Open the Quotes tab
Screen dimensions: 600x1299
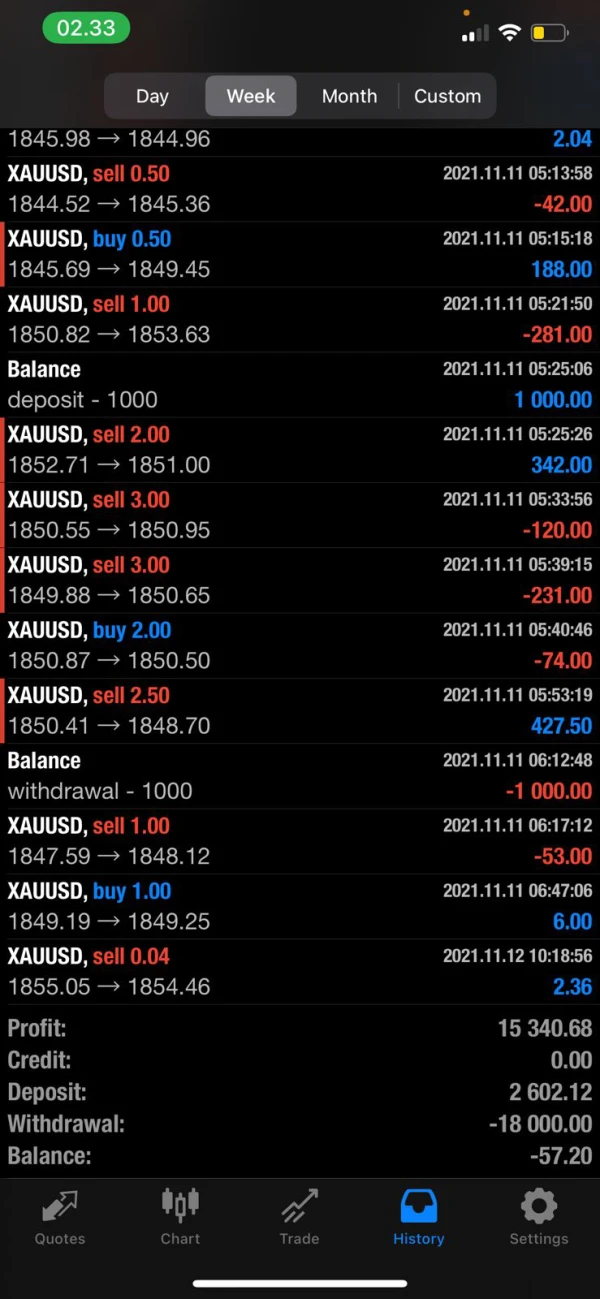(x=60, y=1217)
